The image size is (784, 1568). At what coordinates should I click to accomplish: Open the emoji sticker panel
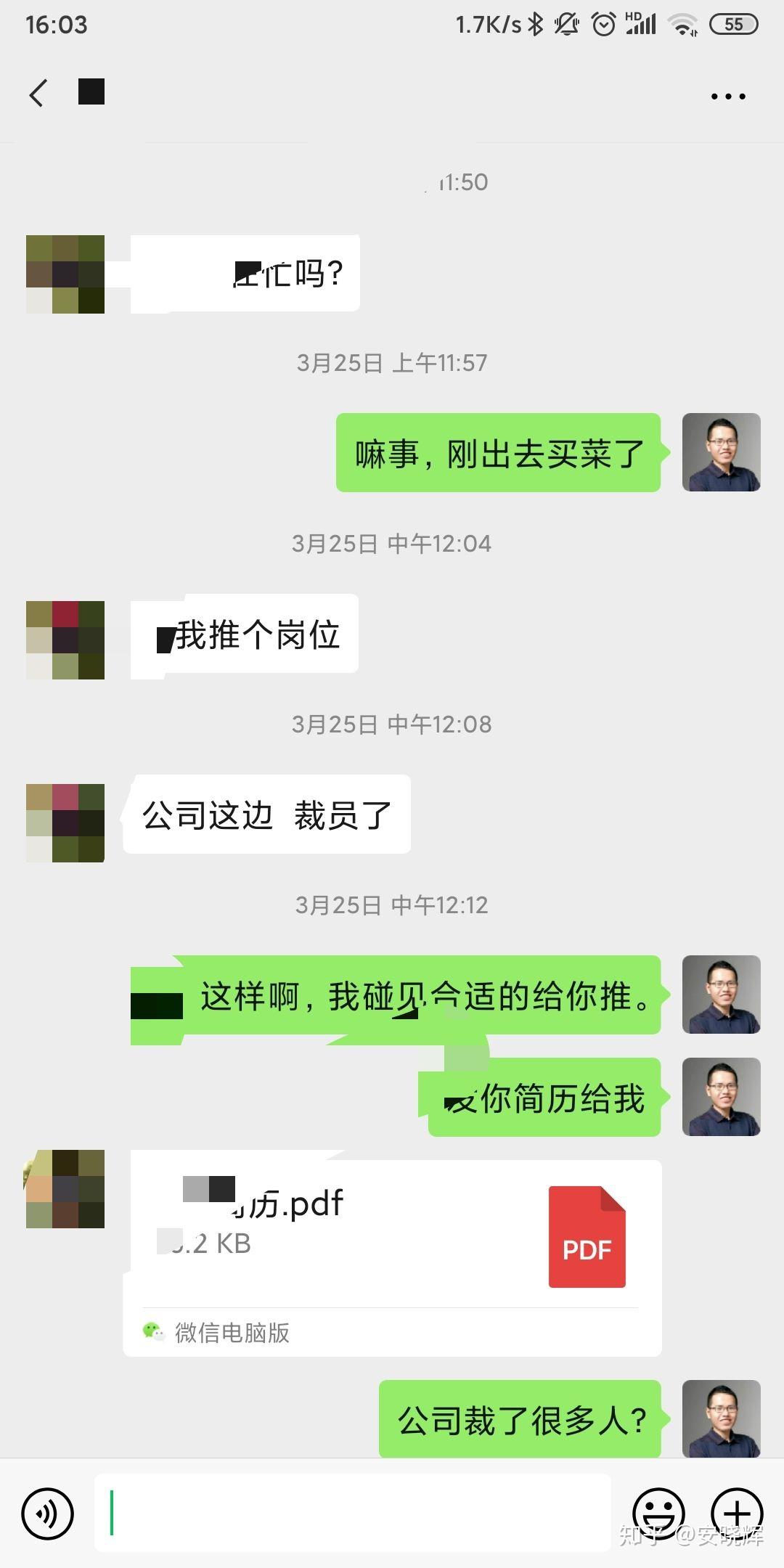(x=658, y=1514)
